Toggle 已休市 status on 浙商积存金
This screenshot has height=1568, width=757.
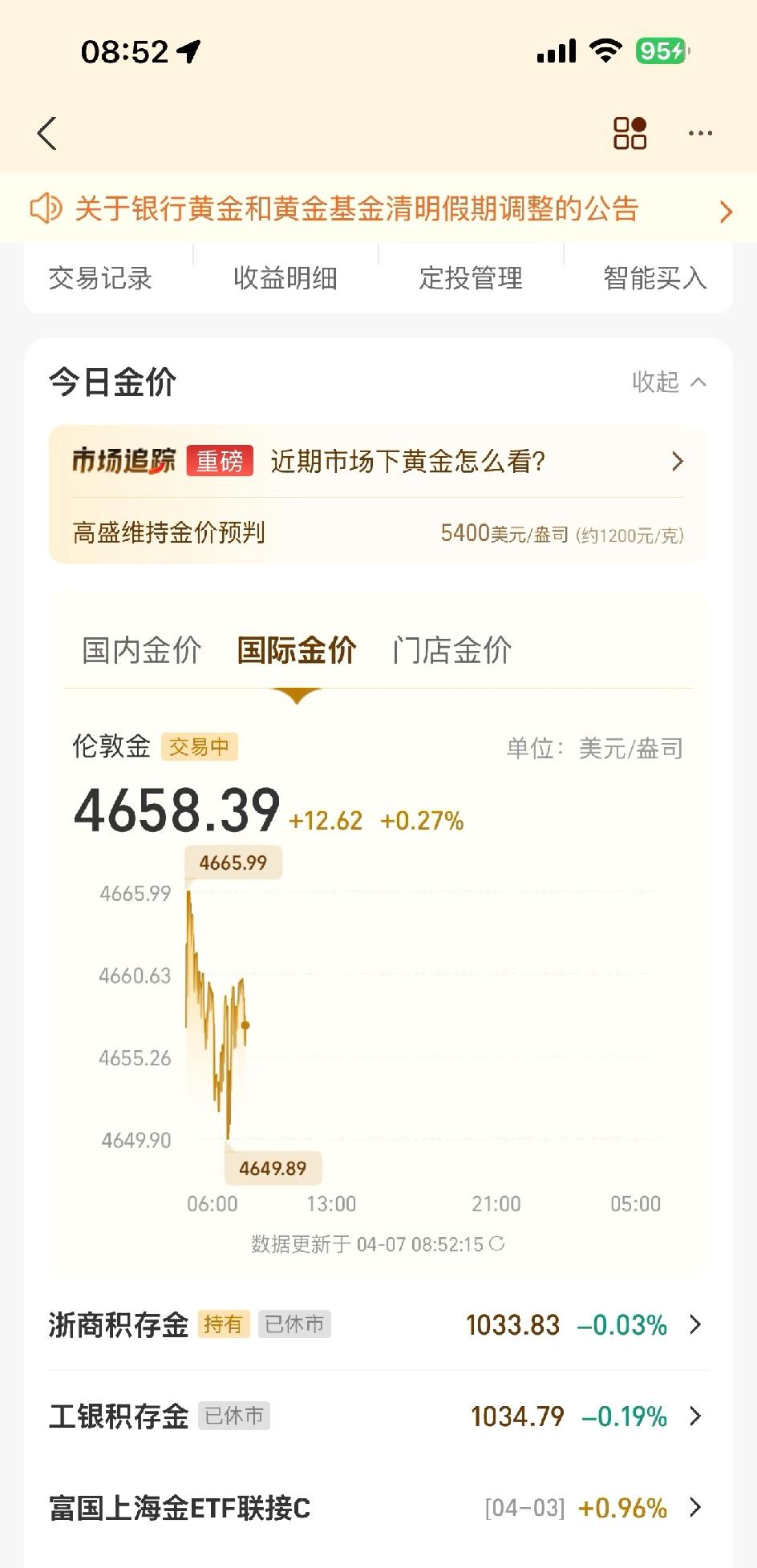tap(293, 1324)
